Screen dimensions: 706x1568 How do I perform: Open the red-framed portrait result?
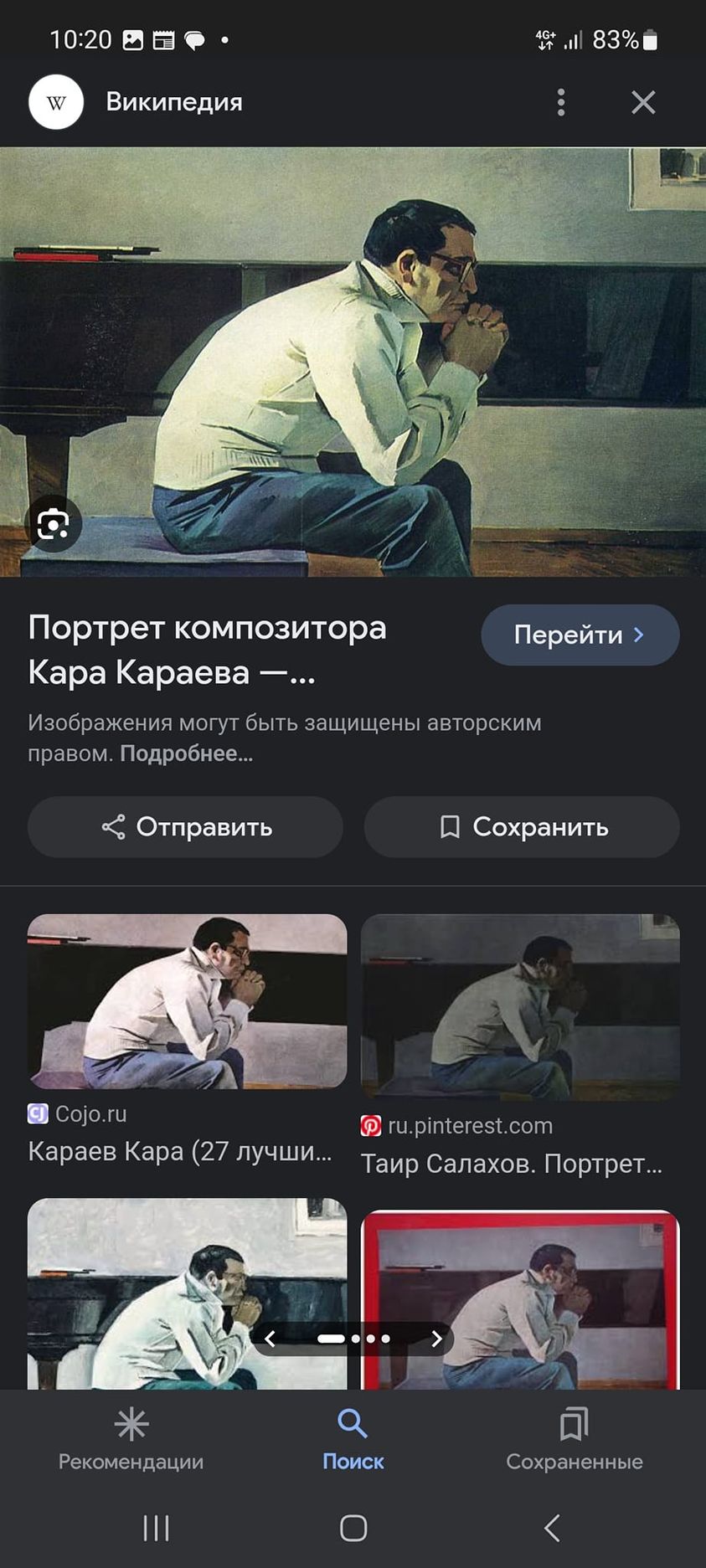pyautogui.click(x=519, y=1298)
